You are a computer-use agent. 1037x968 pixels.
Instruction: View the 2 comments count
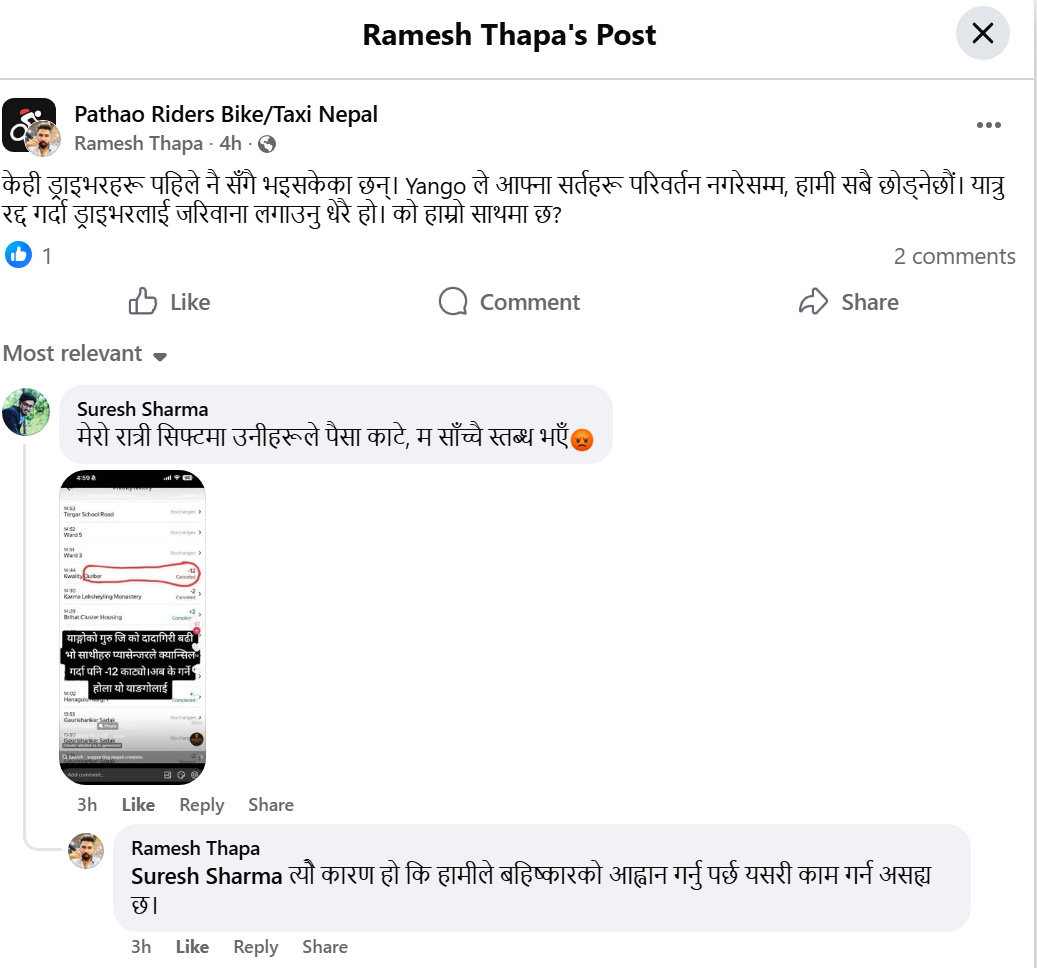point(954,257)
